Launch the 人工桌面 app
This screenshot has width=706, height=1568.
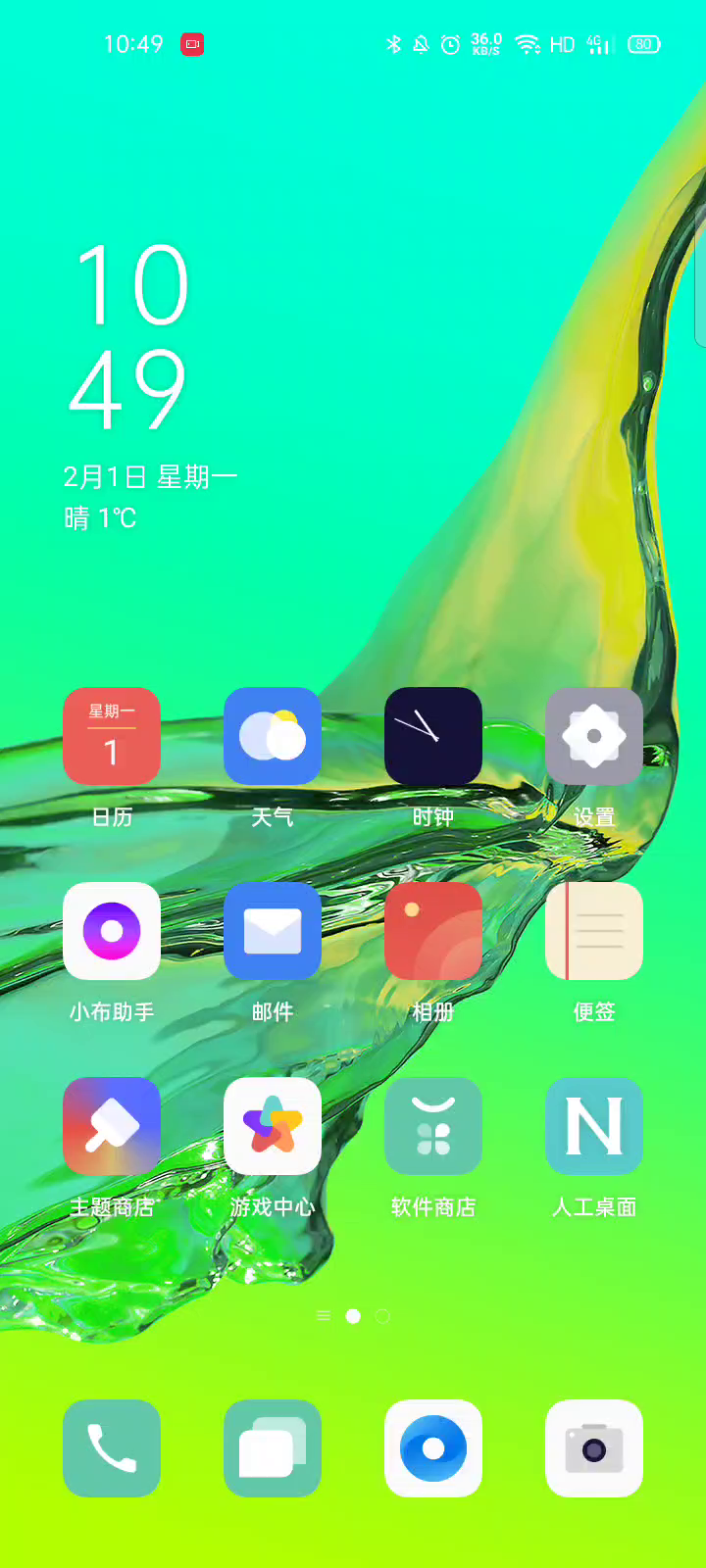pos(594,1126)
